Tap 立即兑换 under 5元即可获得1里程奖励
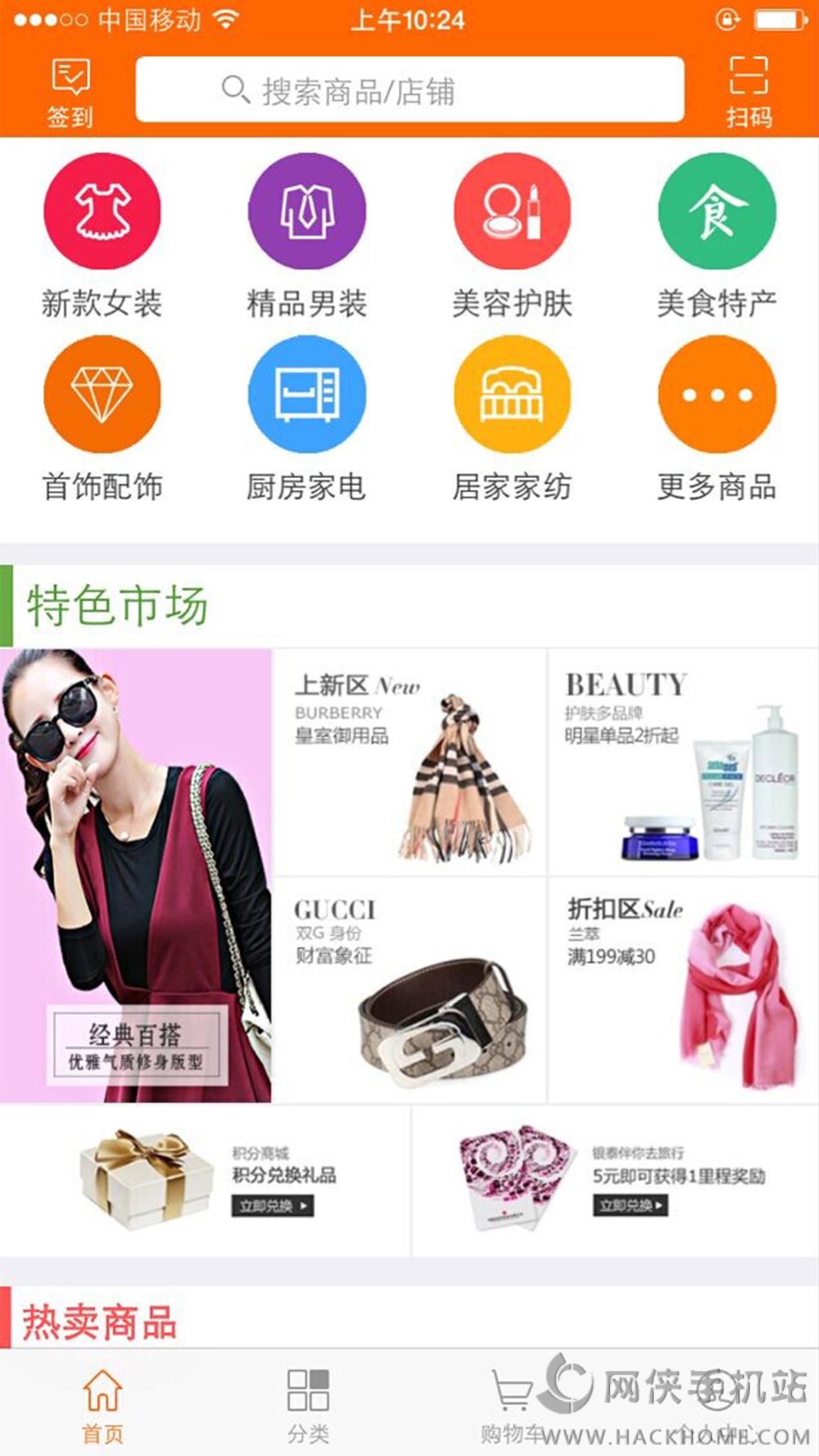Viewport: 819px width, 1456px height. tap(630, 1206)
